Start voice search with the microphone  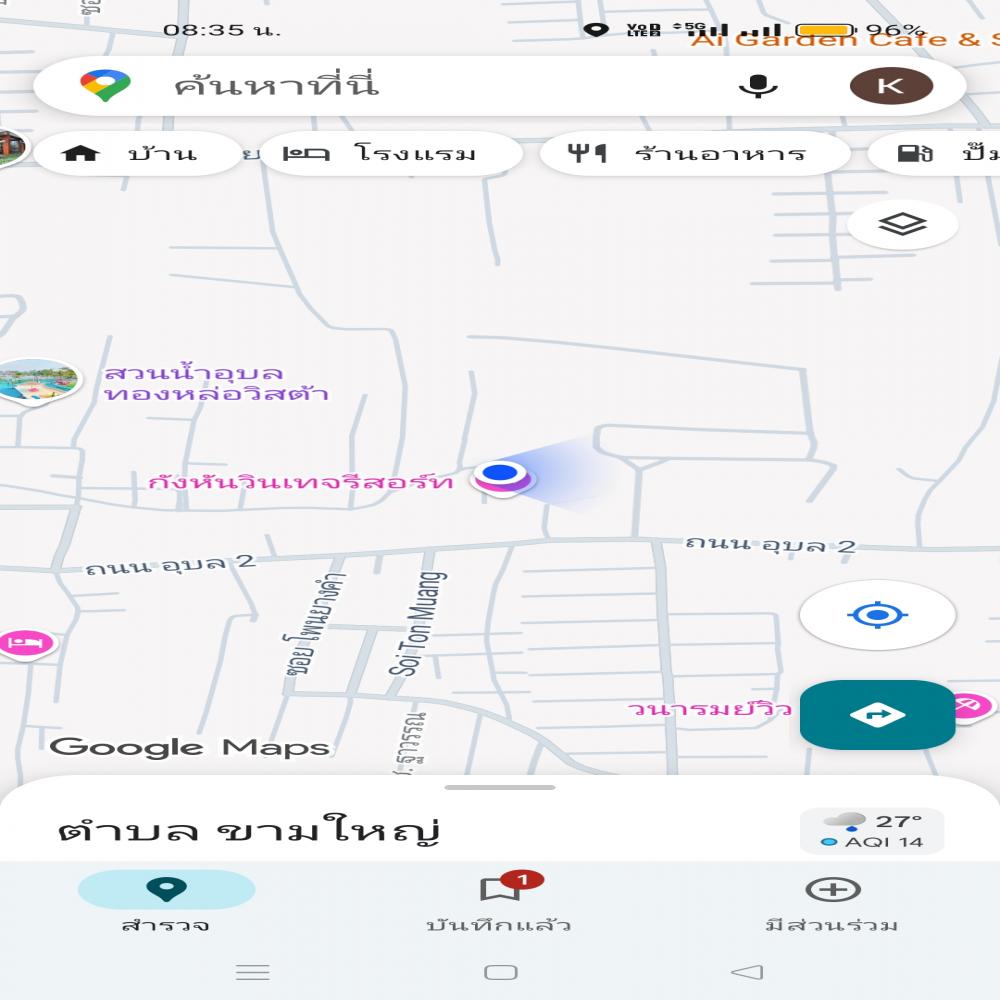(758, 86)
